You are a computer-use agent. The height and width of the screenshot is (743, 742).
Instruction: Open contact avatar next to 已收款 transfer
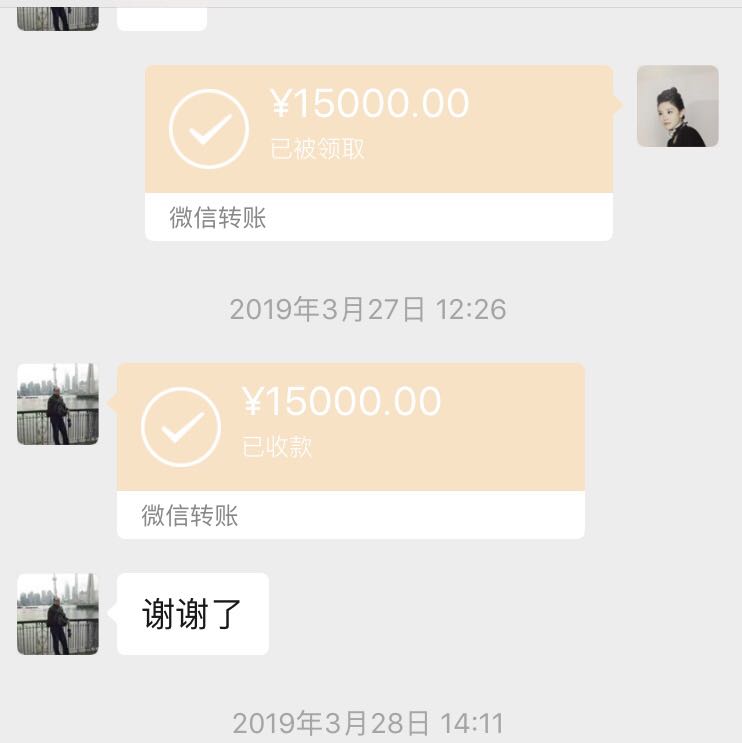pos(58,404)
